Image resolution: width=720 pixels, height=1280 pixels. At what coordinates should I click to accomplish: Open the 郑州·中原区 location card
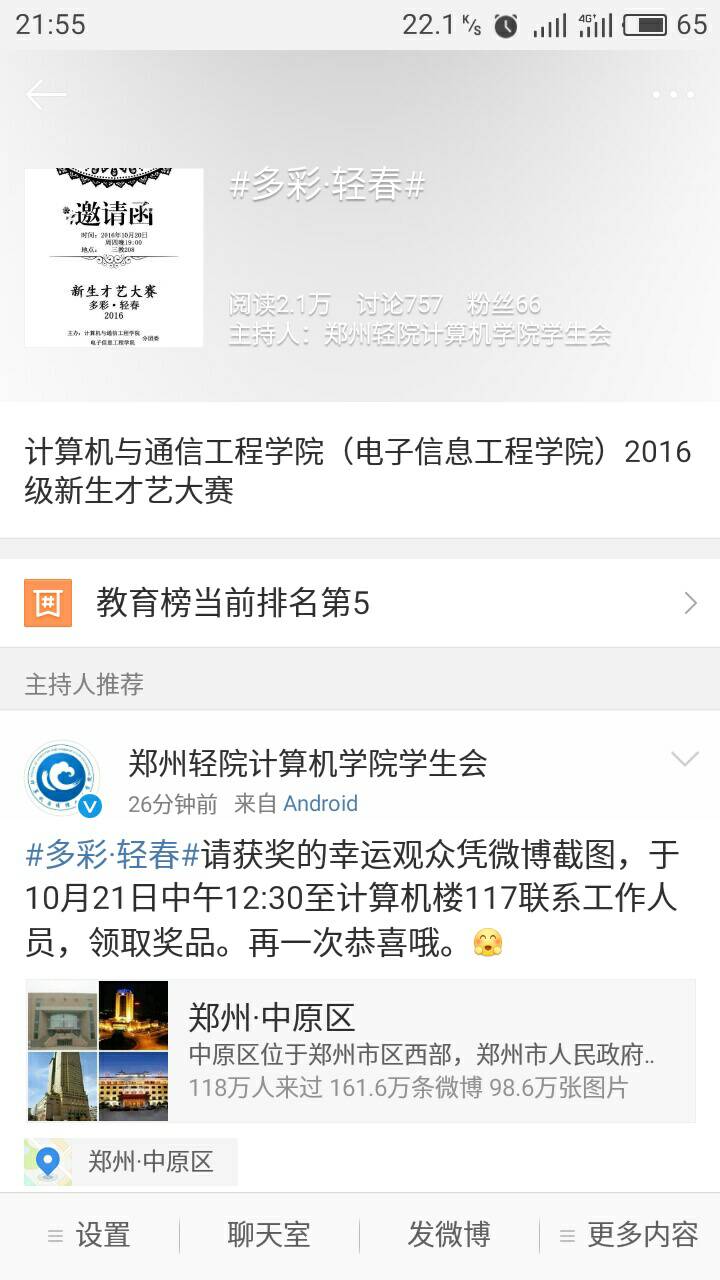click(360, 1050)
